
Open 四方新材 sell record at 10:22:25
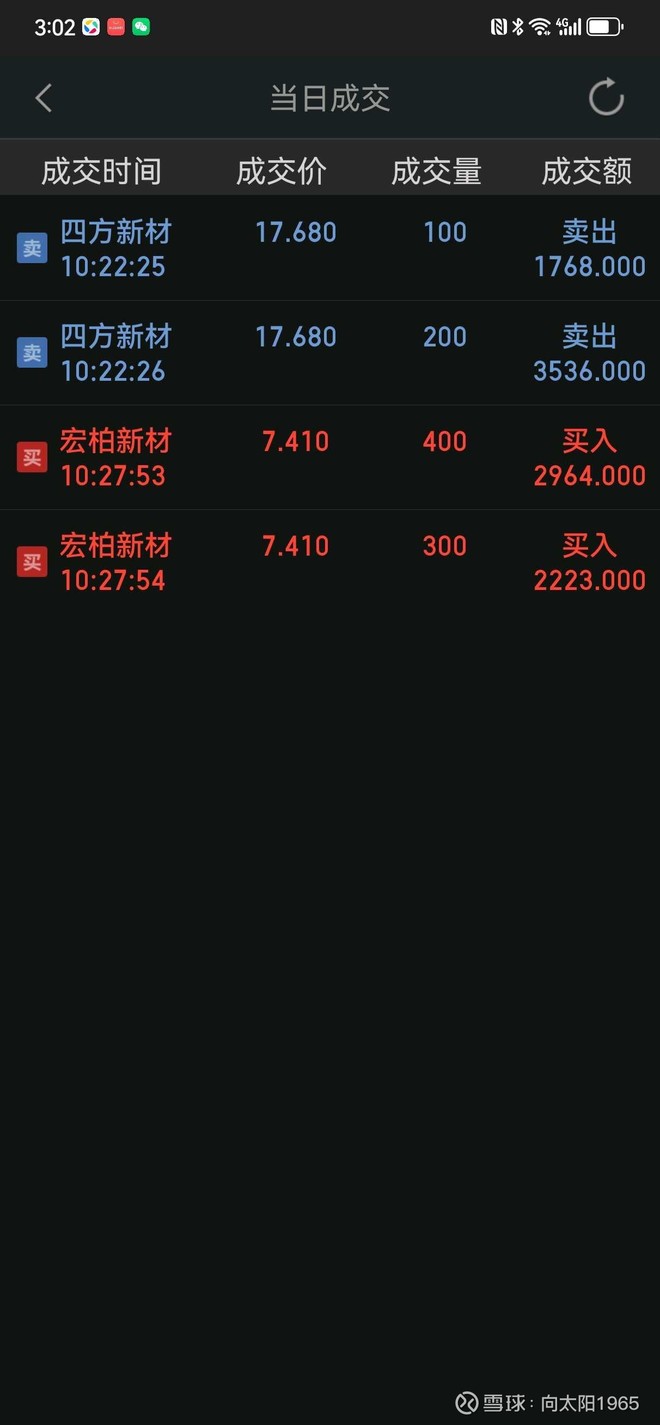[330, 249]
